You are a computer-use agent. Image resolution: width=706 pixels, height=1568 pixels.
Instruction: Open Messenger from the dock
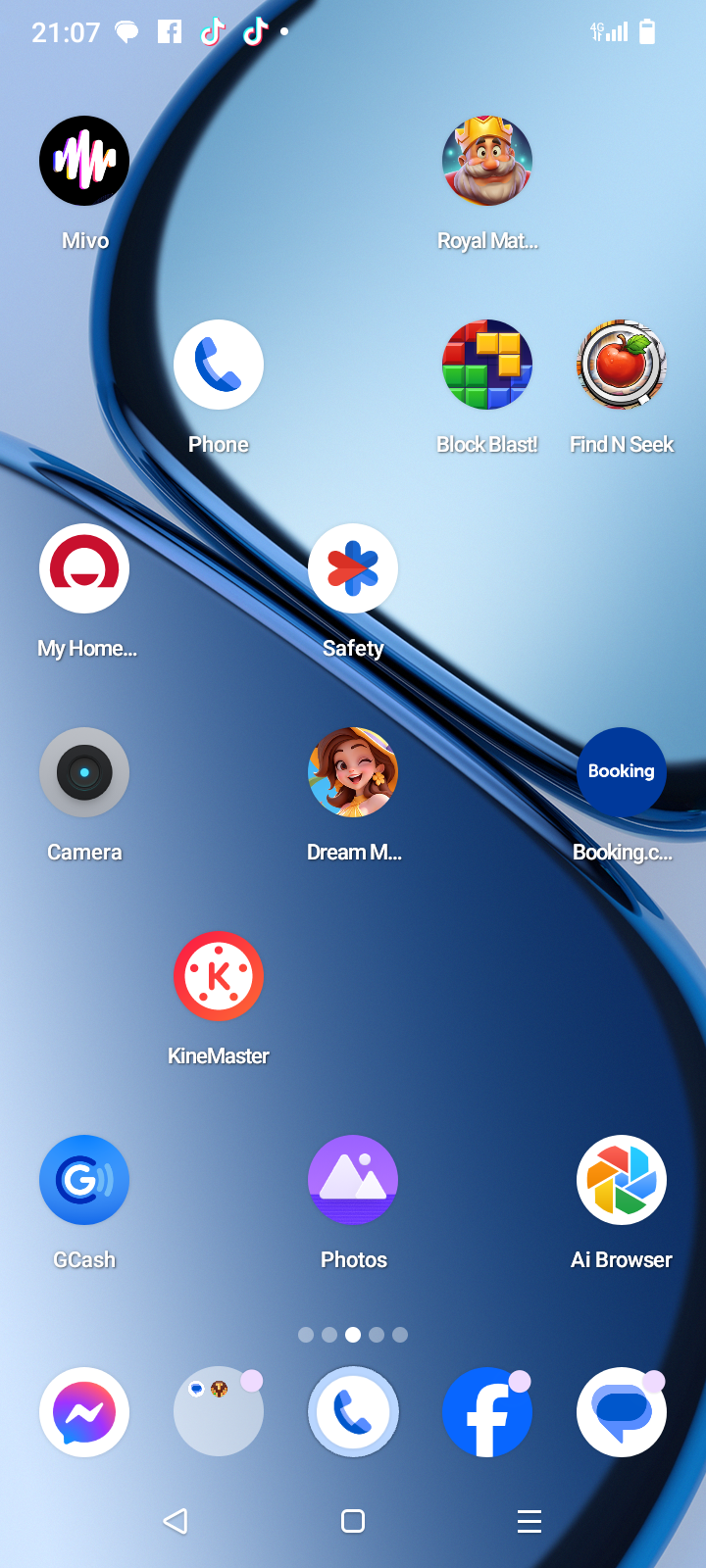84,1412
